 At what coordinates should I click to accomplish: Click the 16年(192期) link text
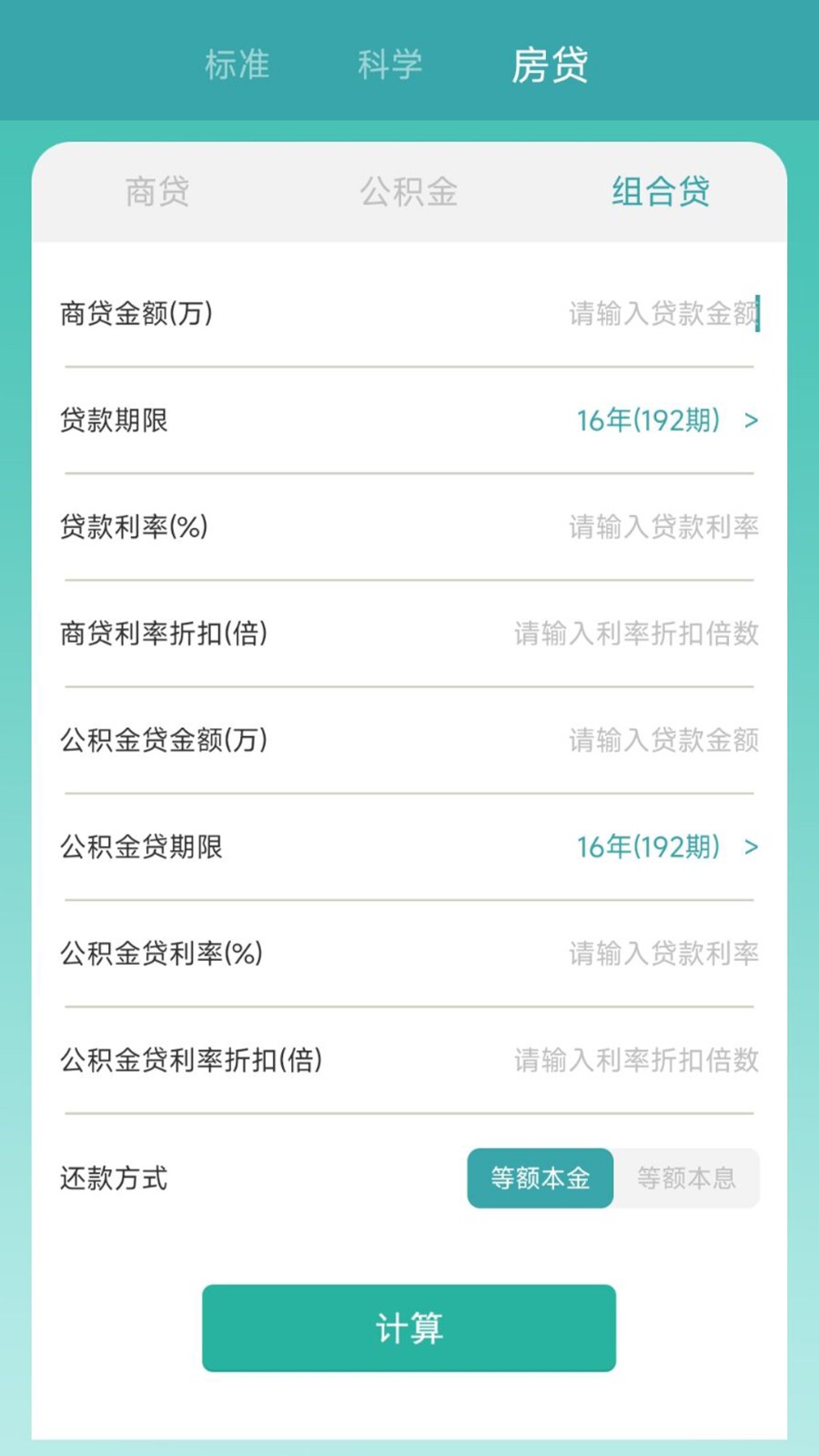pos(649,420)
